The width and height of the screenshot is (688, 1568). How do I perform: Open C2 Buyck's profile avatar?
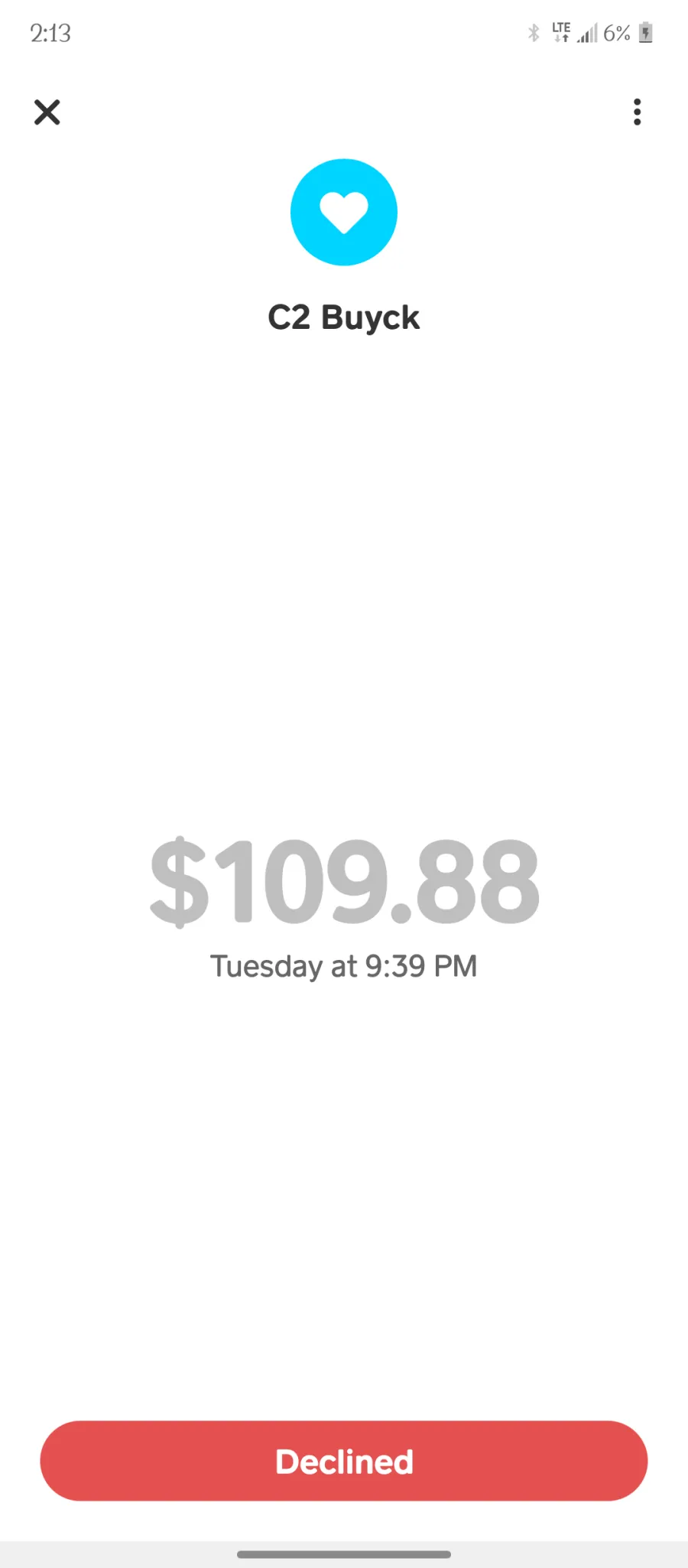click(344, 212)
